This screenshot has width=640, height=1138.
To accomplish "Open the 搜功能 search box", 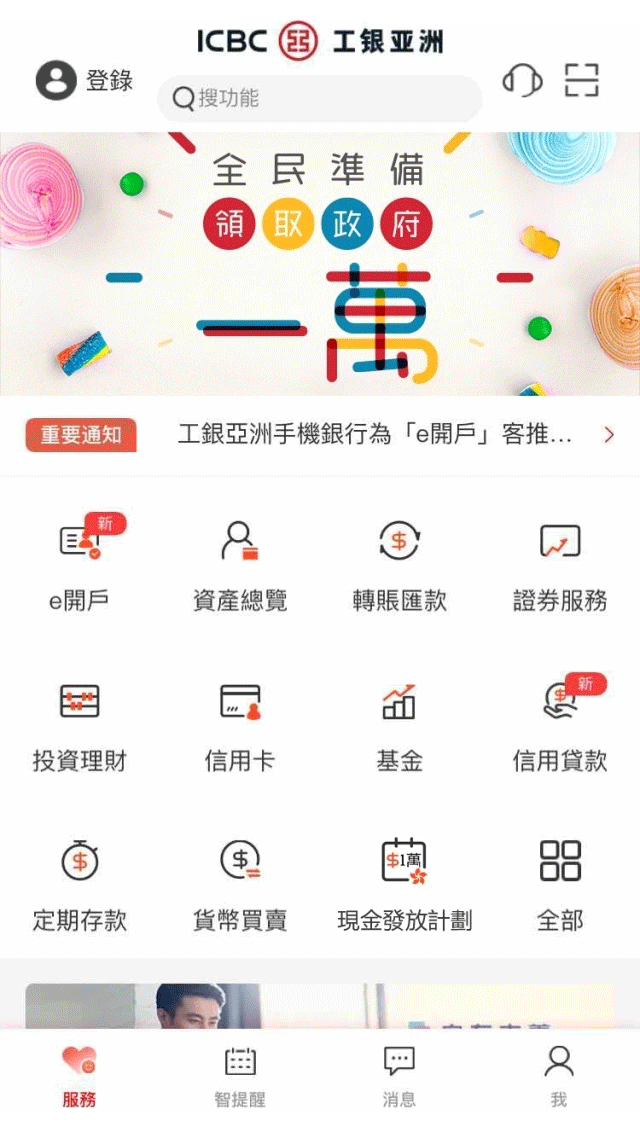I will pos(319,98).
